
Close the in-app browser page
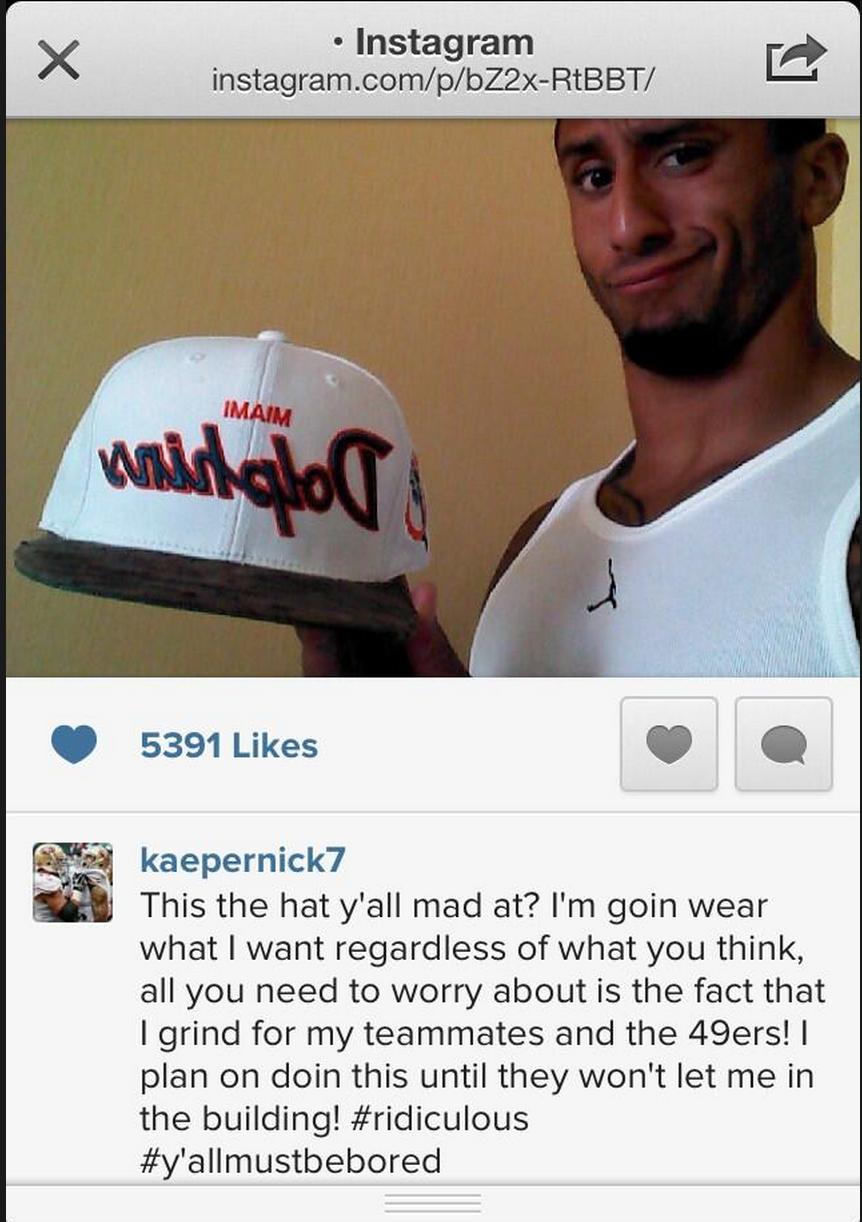coord(58,62)
